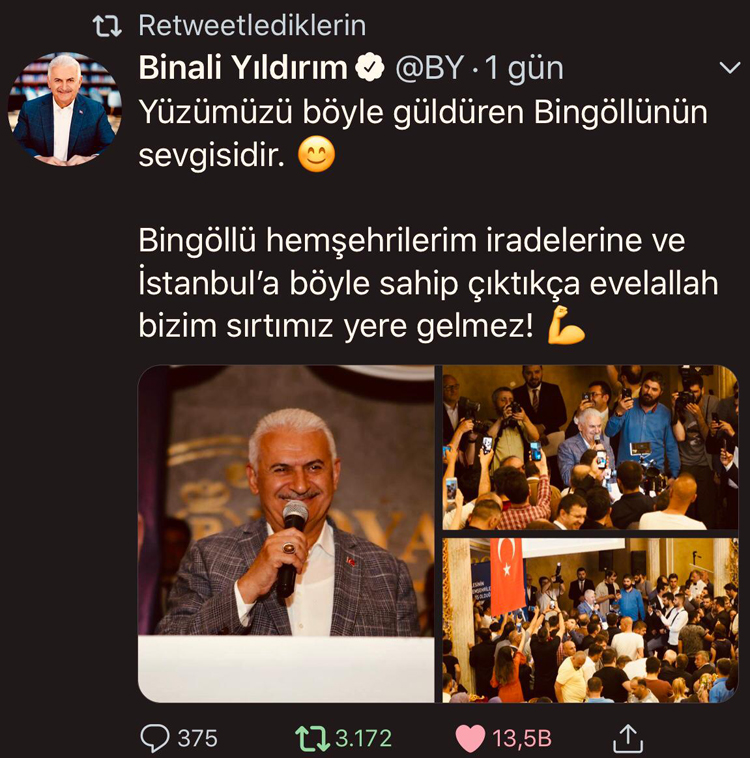The width and height of the screenshot is (750, 758).
Task: Undo the retweet of this tweet
Action: click(311, 738)
